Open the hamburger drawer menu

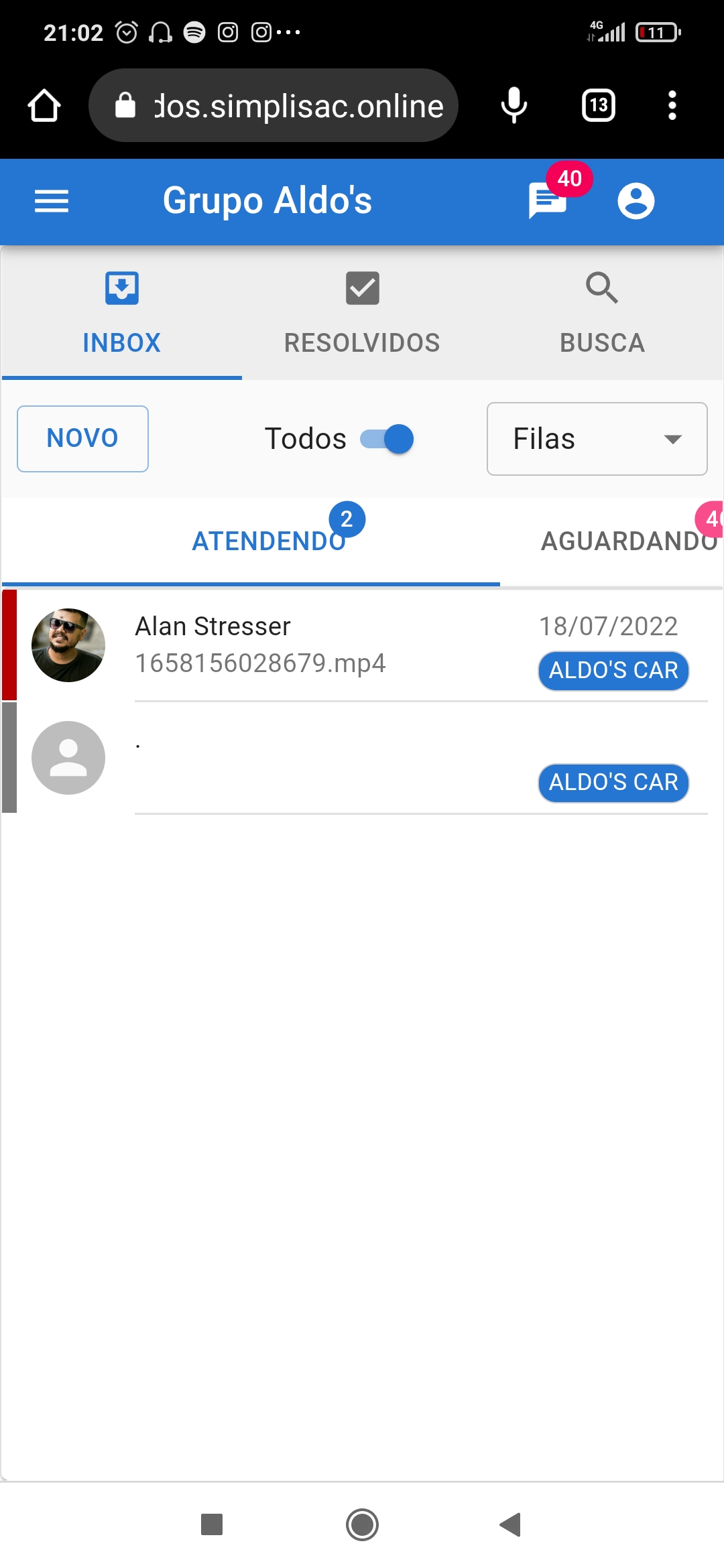click(52, 201)
